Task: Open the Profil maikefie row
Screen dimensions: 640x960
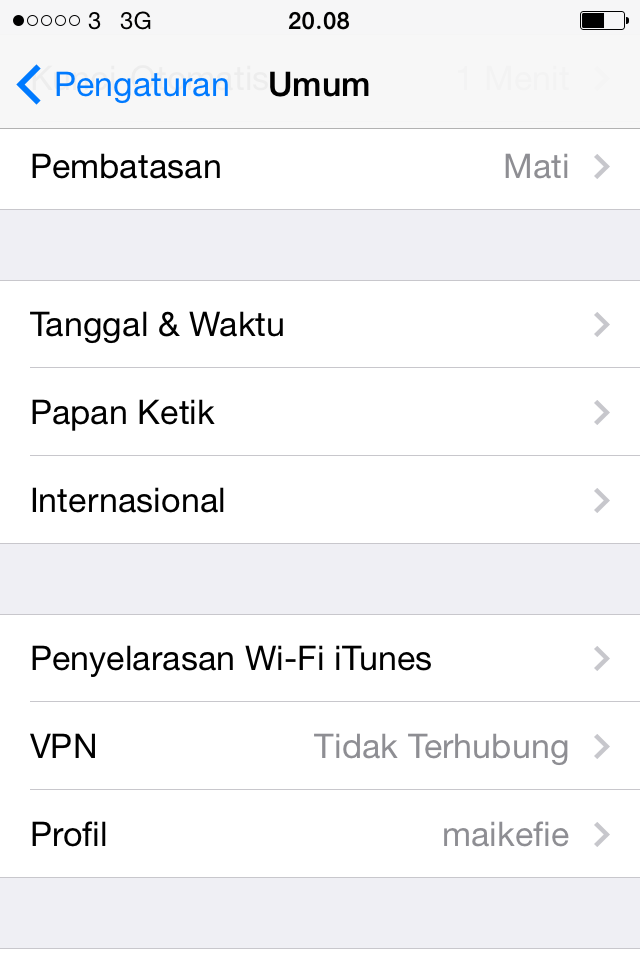Action: (320, 835)
